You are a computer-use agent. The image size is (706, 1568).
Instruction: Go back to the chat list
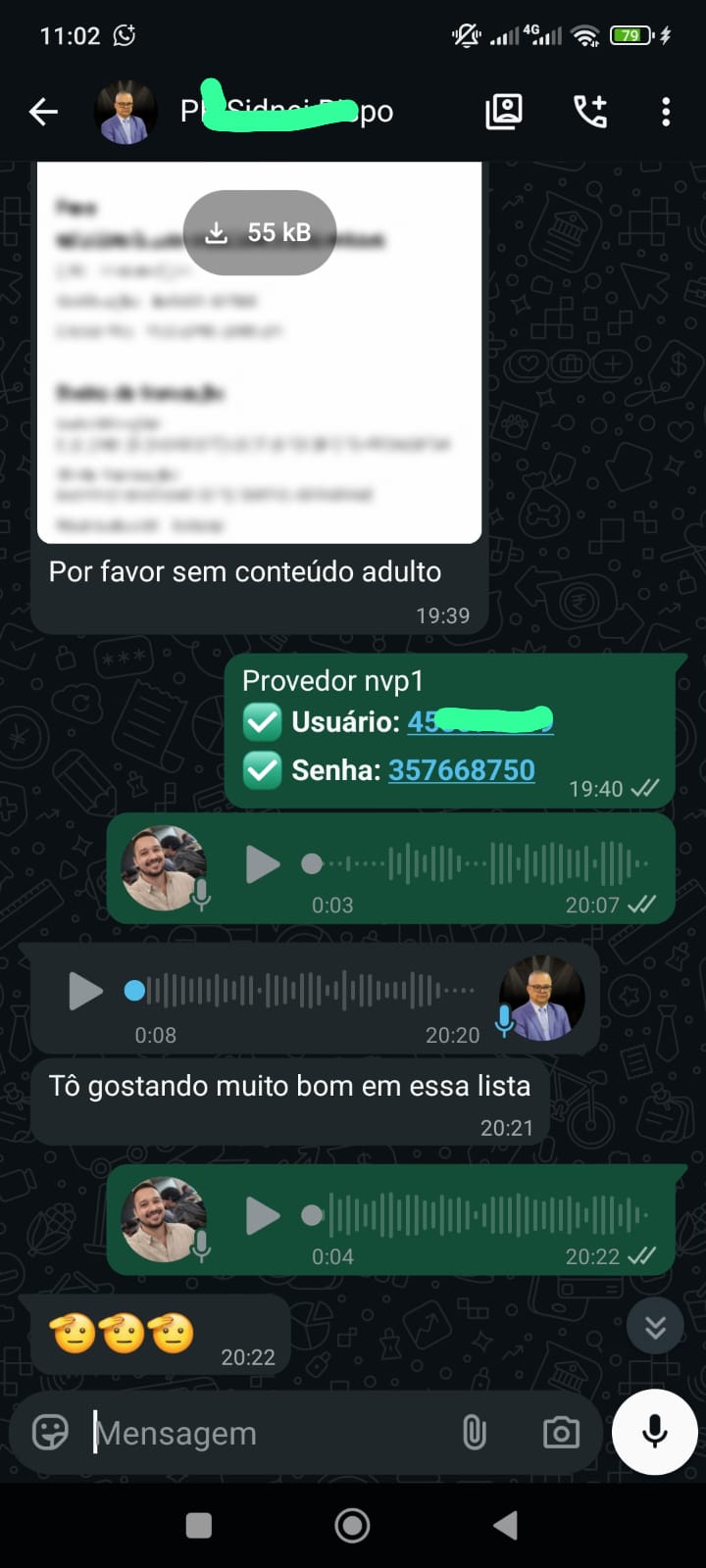point(43,112)
